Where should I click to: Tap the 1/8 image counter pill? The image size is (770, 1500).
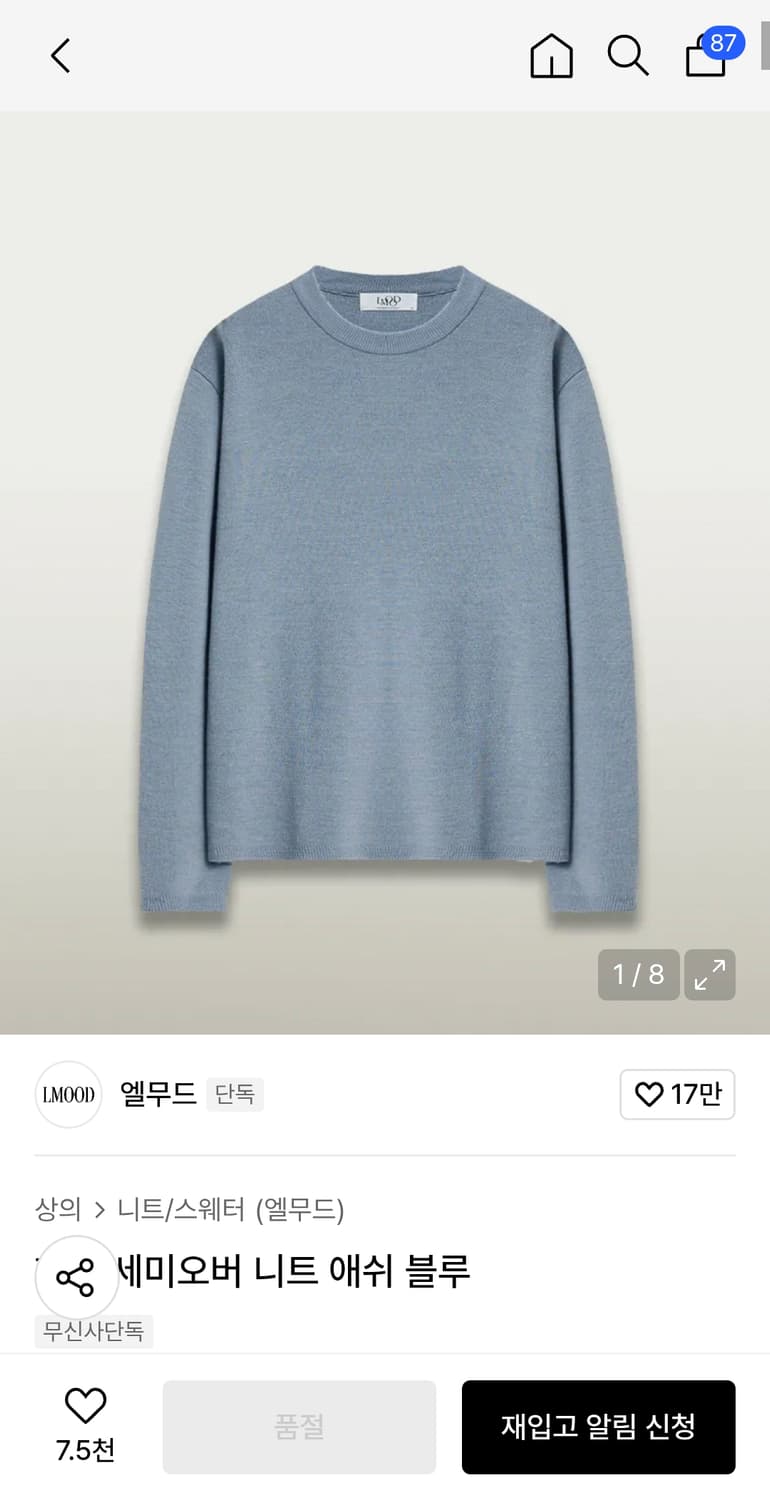pyautogui.click(x=638, y=974)
